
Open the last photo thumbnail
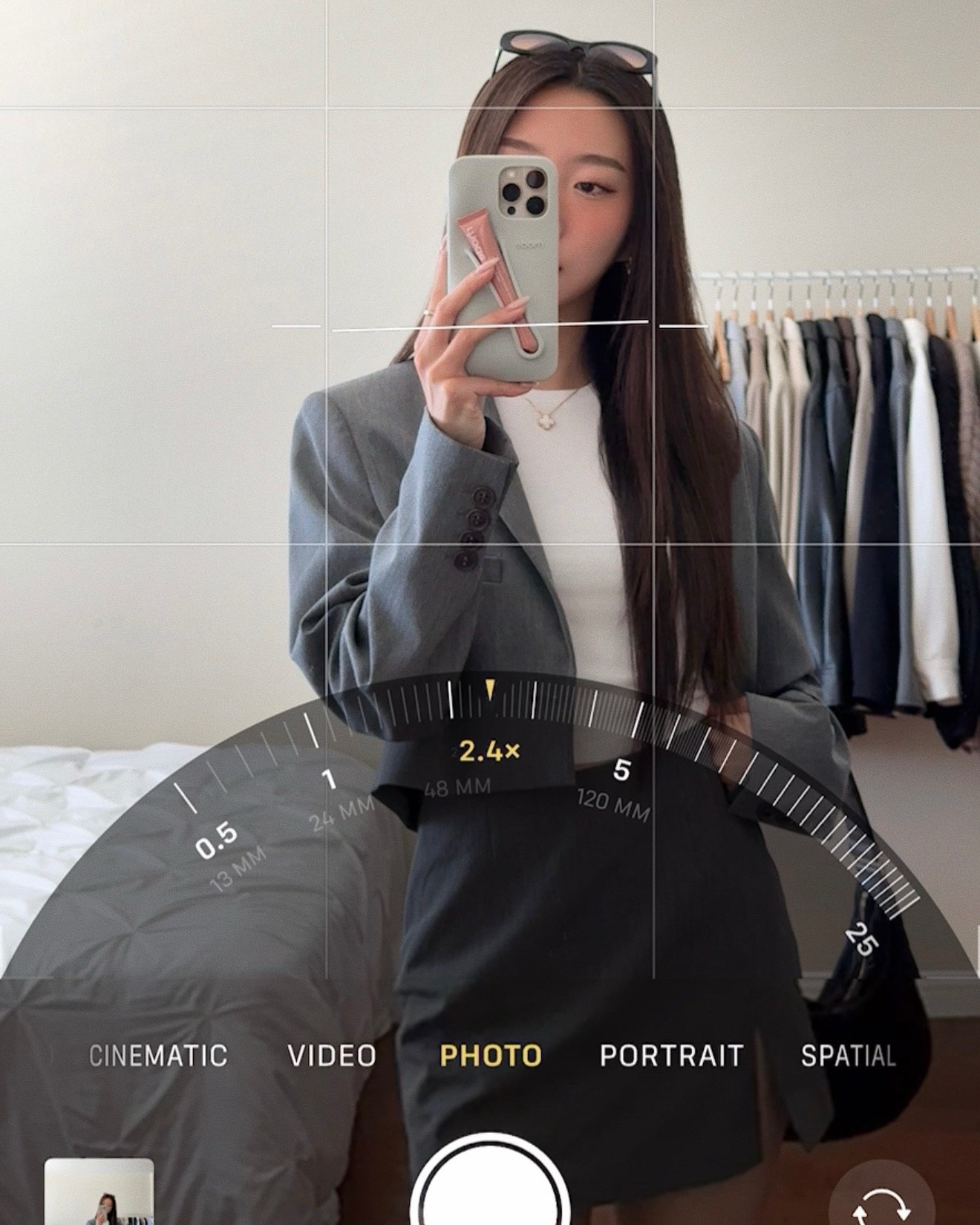99,1192
